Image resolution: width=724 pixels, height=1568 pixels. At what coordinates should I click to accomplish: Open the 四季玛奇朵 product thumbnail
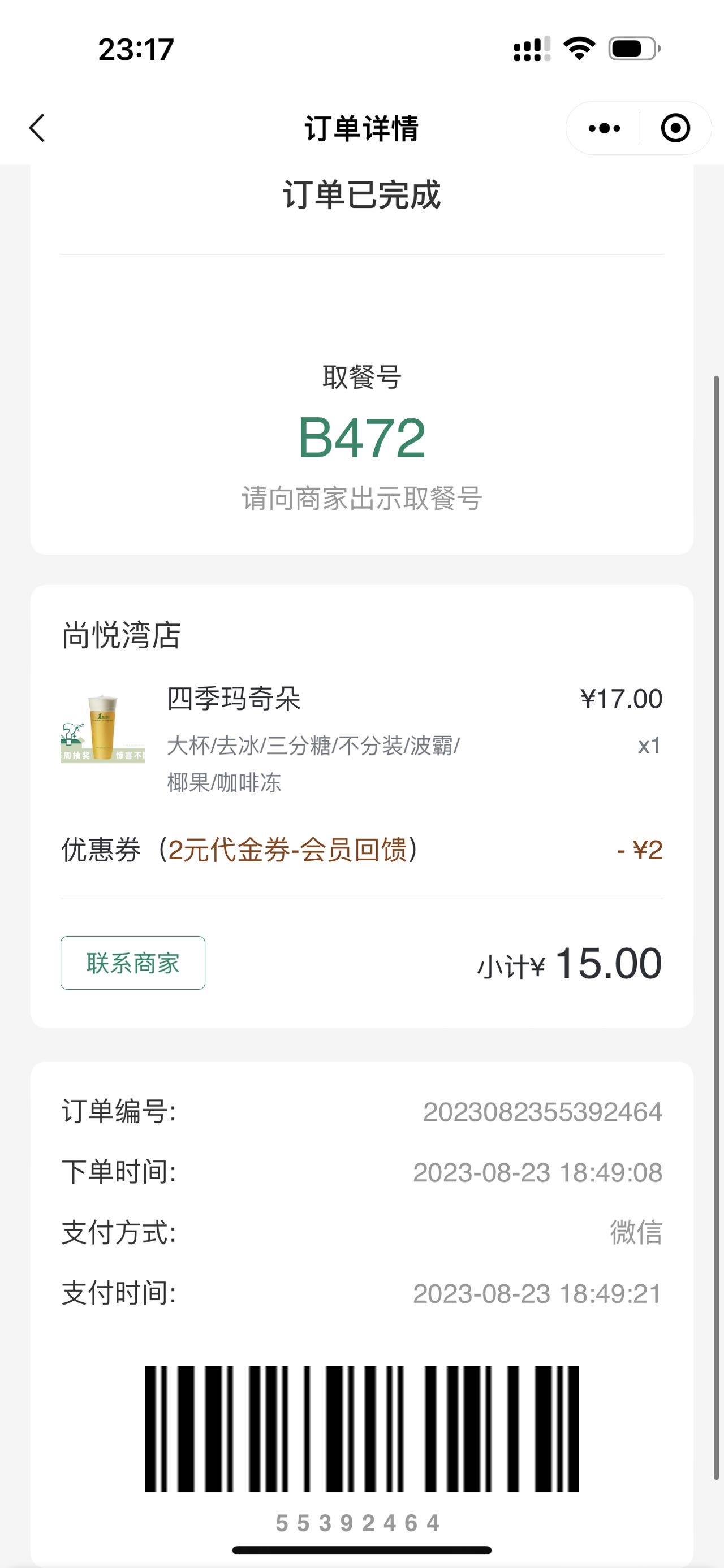pos(103,729)
